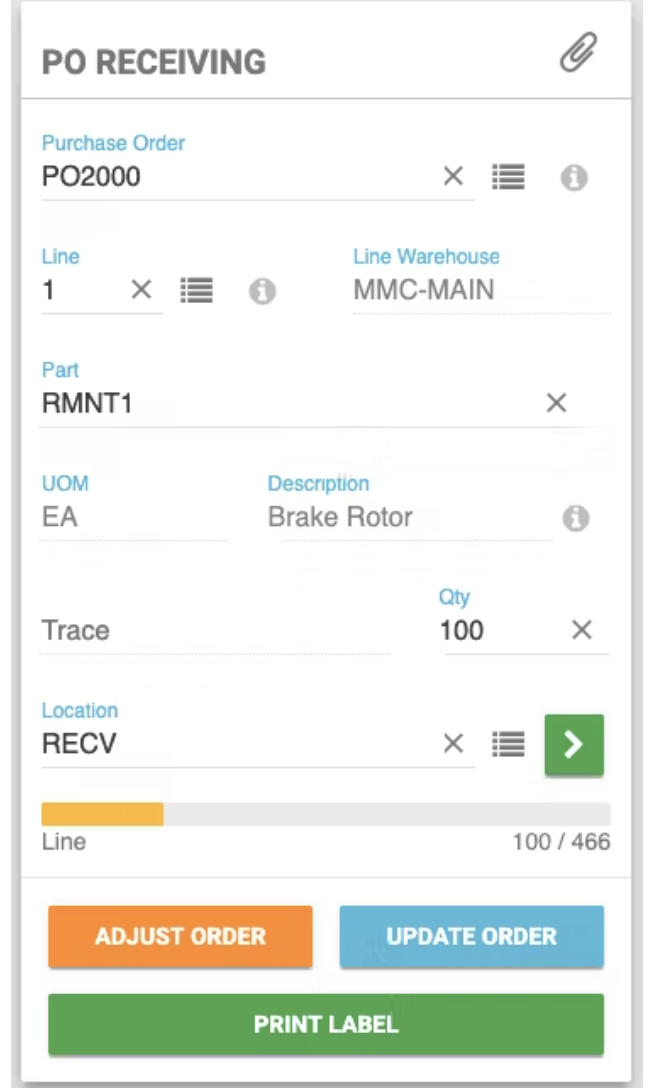Clear the Part field RMNT1
Screen dimensions: 650x1088
556,404
